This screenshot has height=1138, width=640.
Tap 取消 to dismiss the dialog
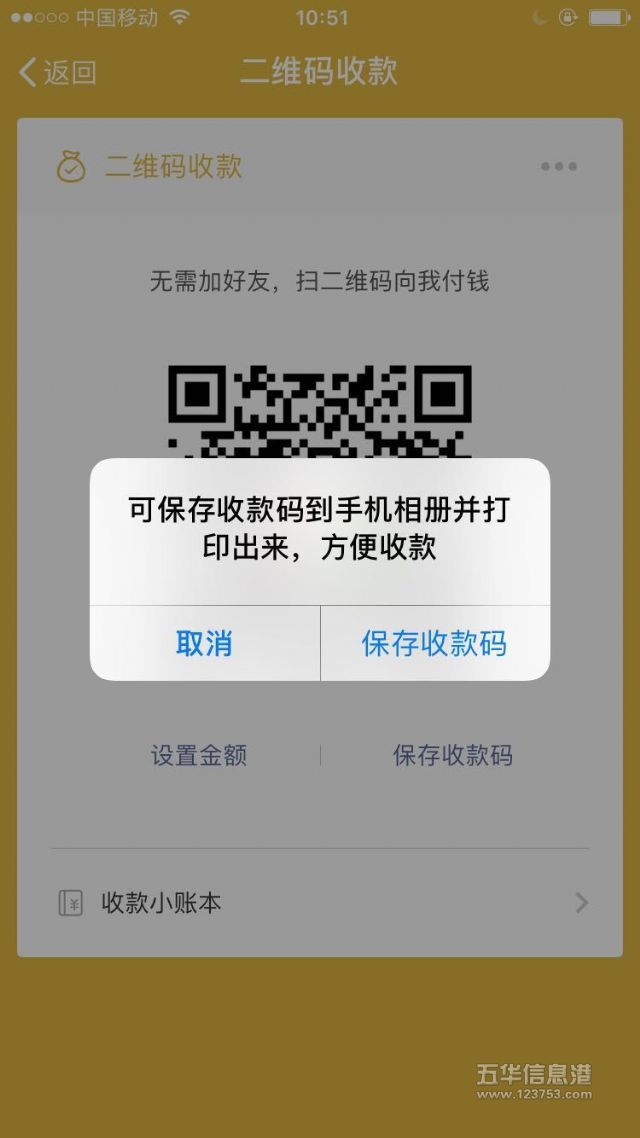tap(205, 643)
